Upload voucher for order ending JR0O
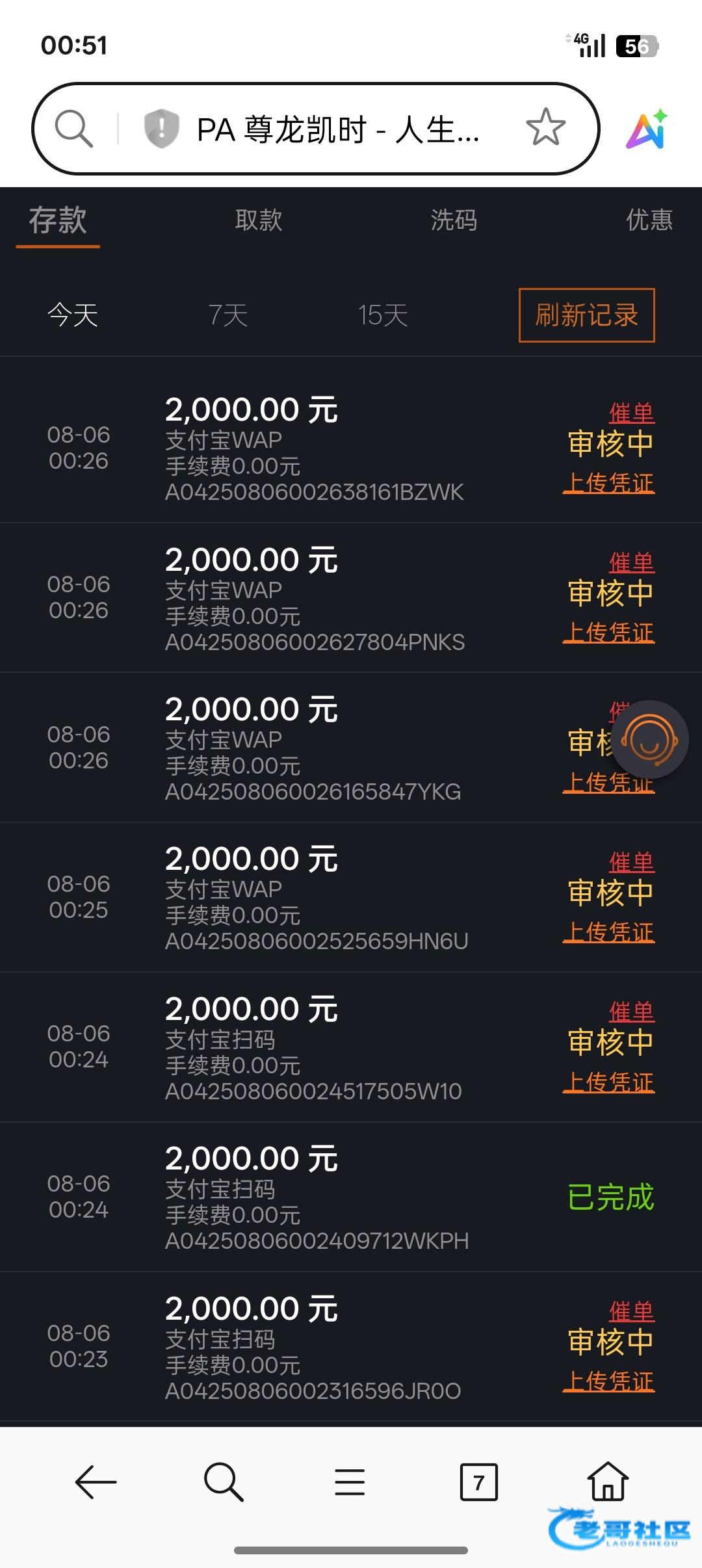 pyautogui.click(x=608, y=1381)
